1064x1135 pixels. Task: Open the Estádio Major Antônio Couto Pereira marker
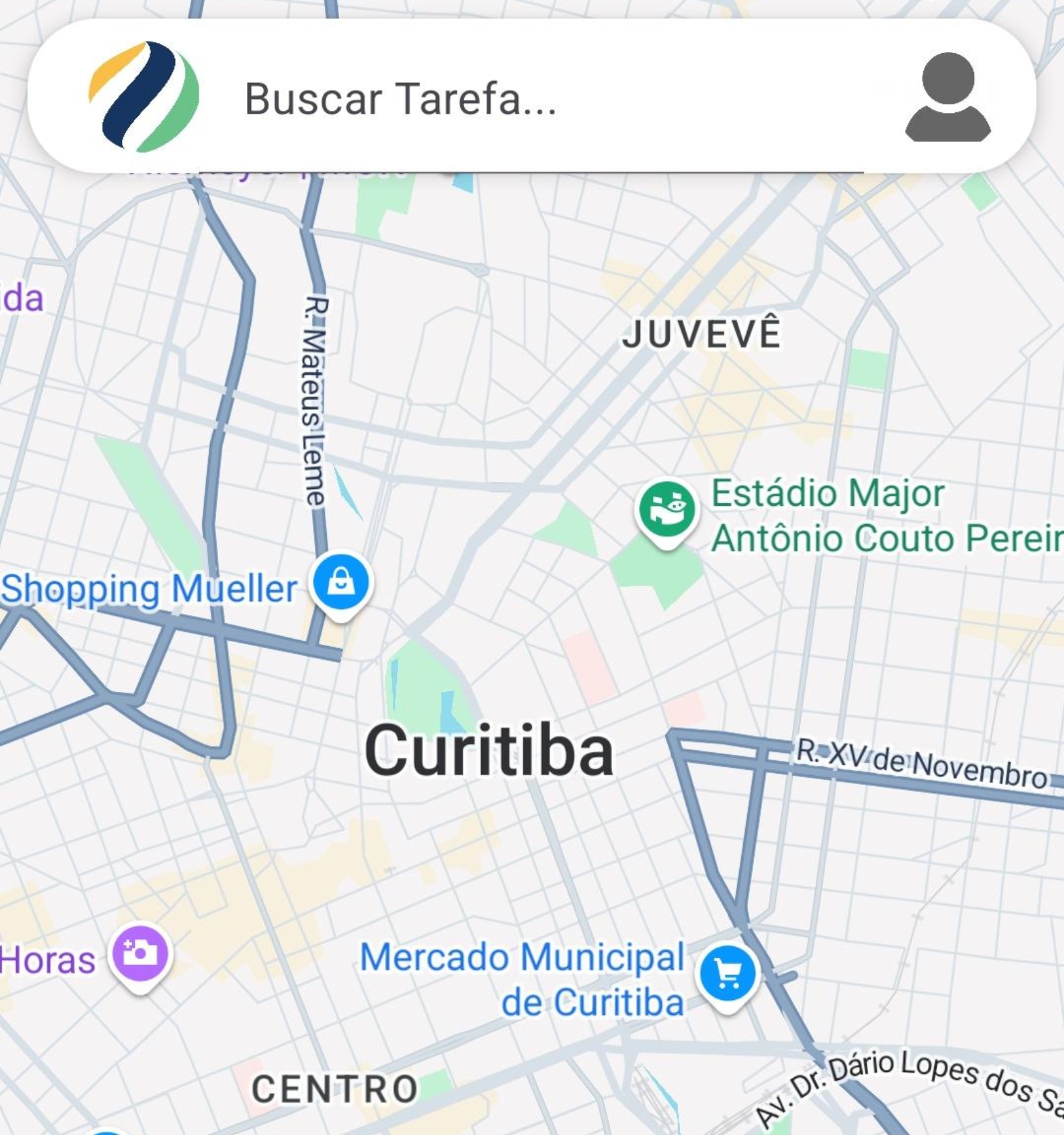667,510
